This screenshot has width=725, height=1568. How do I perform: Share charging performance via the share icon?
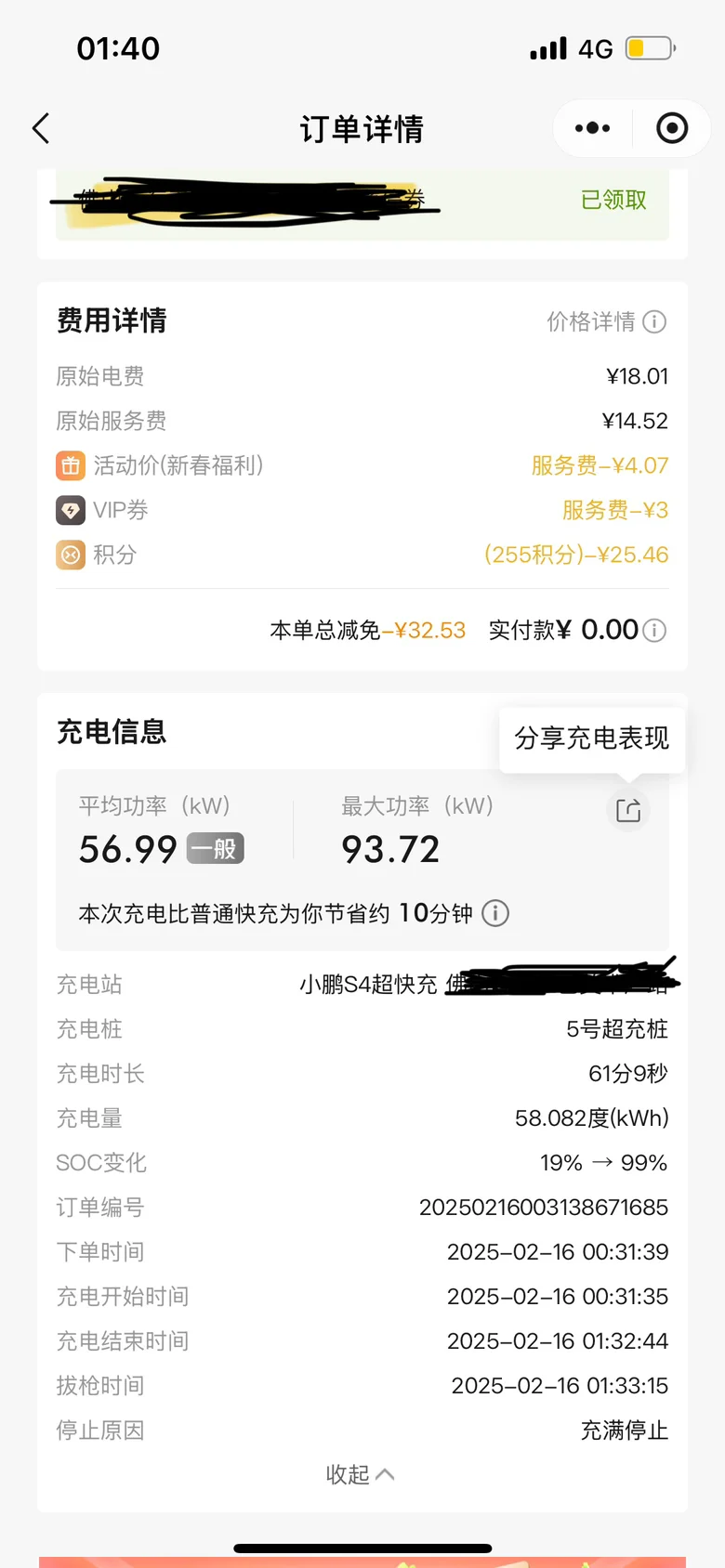(628, 810)
